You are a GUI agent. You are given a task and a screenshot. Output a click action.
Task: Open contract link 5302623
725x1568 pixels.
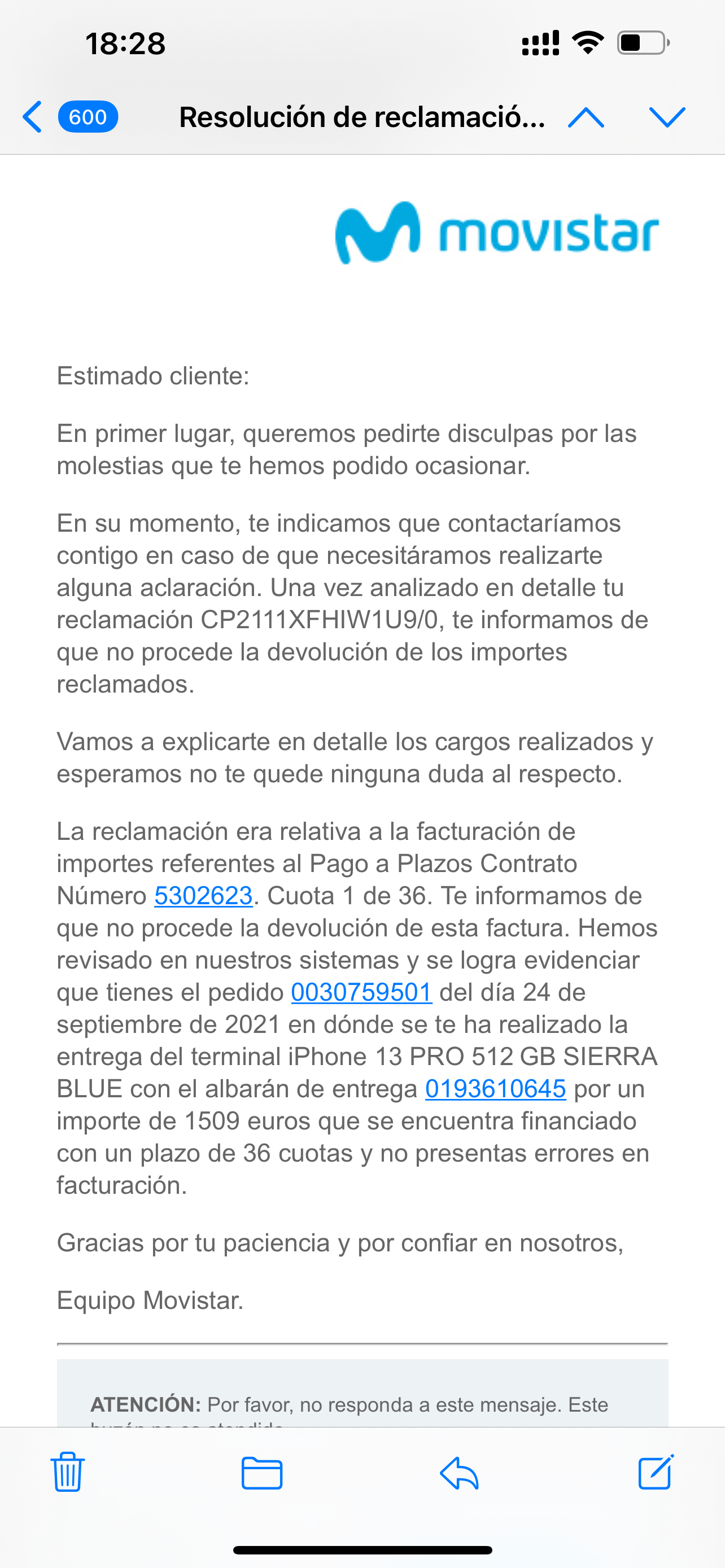(204, 895)
